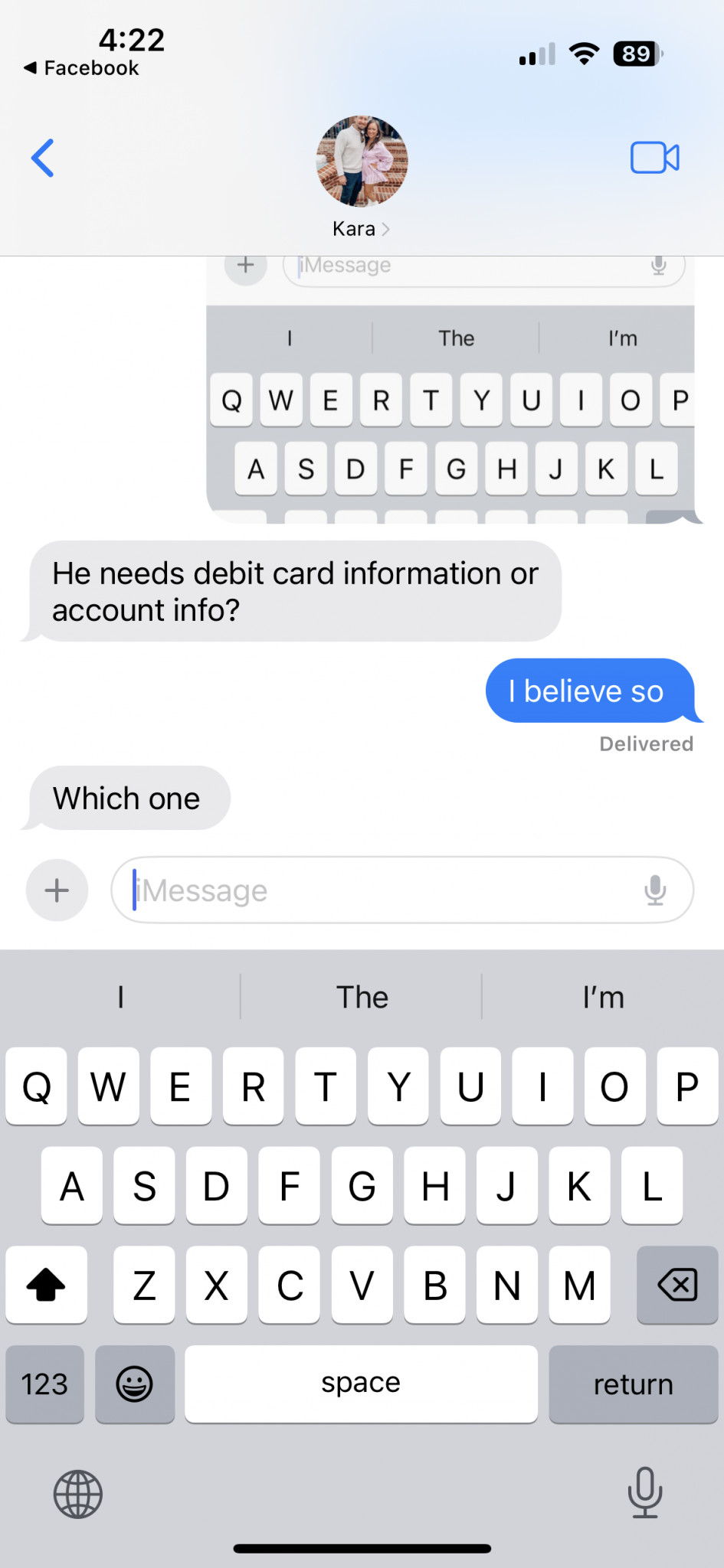
Task: Start a FaceTime video call with Kara
Action: click(x=654, y=158)
